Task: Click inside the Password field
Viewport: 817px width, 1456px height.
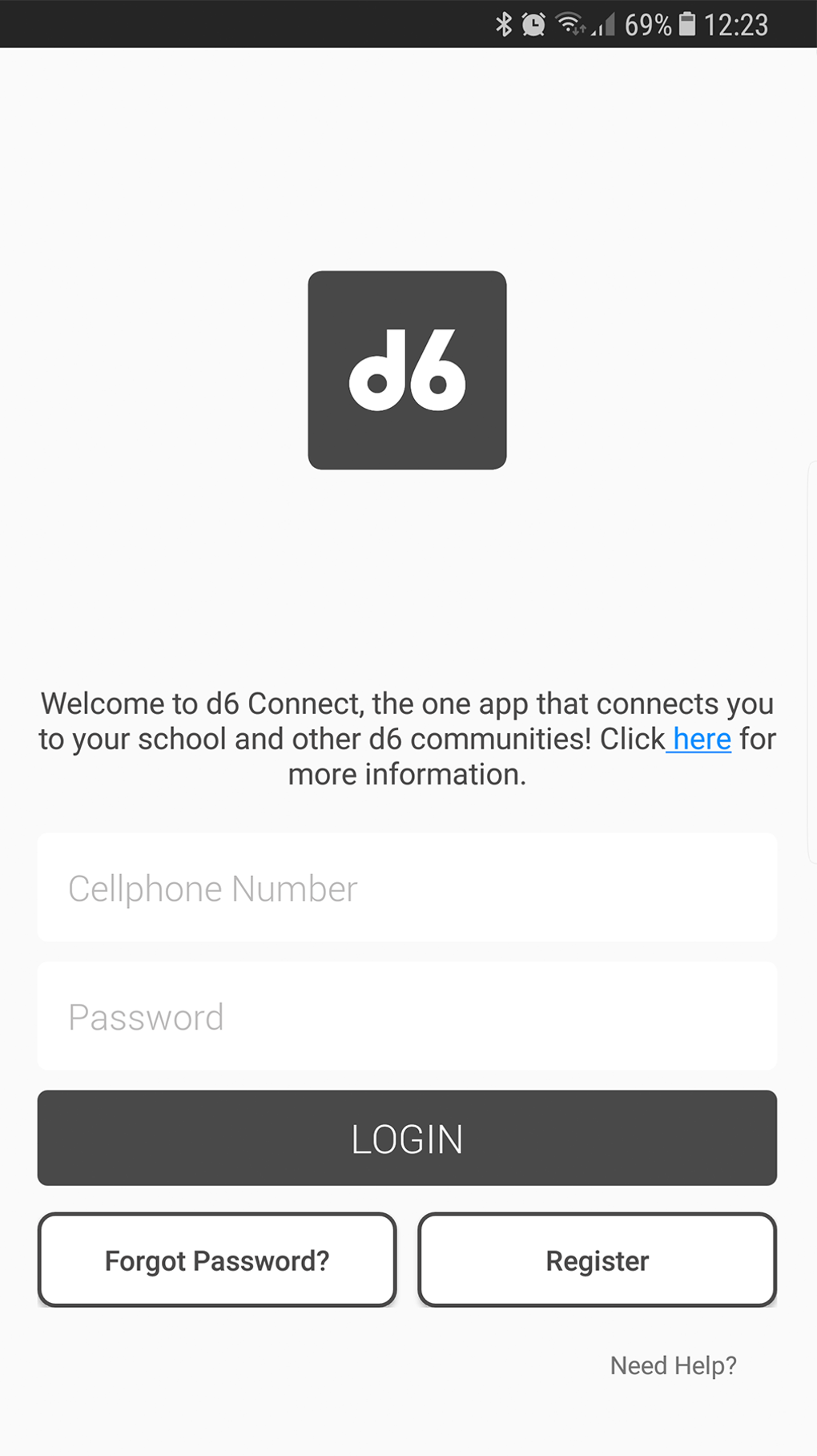Action: coord(407,1016)
